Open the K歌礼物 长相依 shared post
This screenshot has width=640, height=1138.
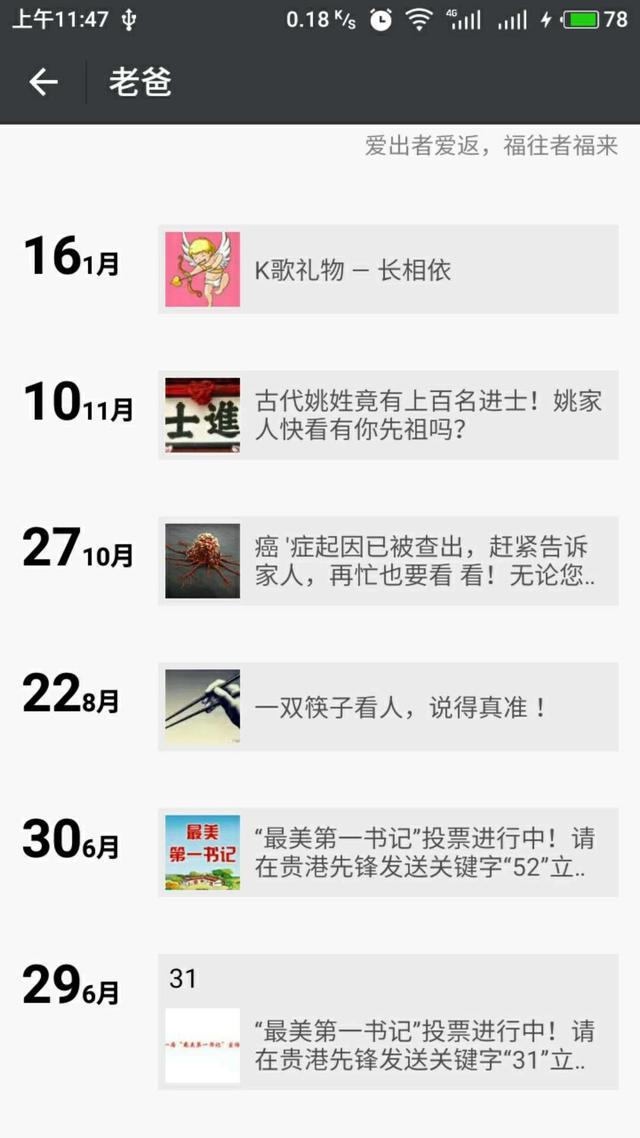(x=388, y=270)
